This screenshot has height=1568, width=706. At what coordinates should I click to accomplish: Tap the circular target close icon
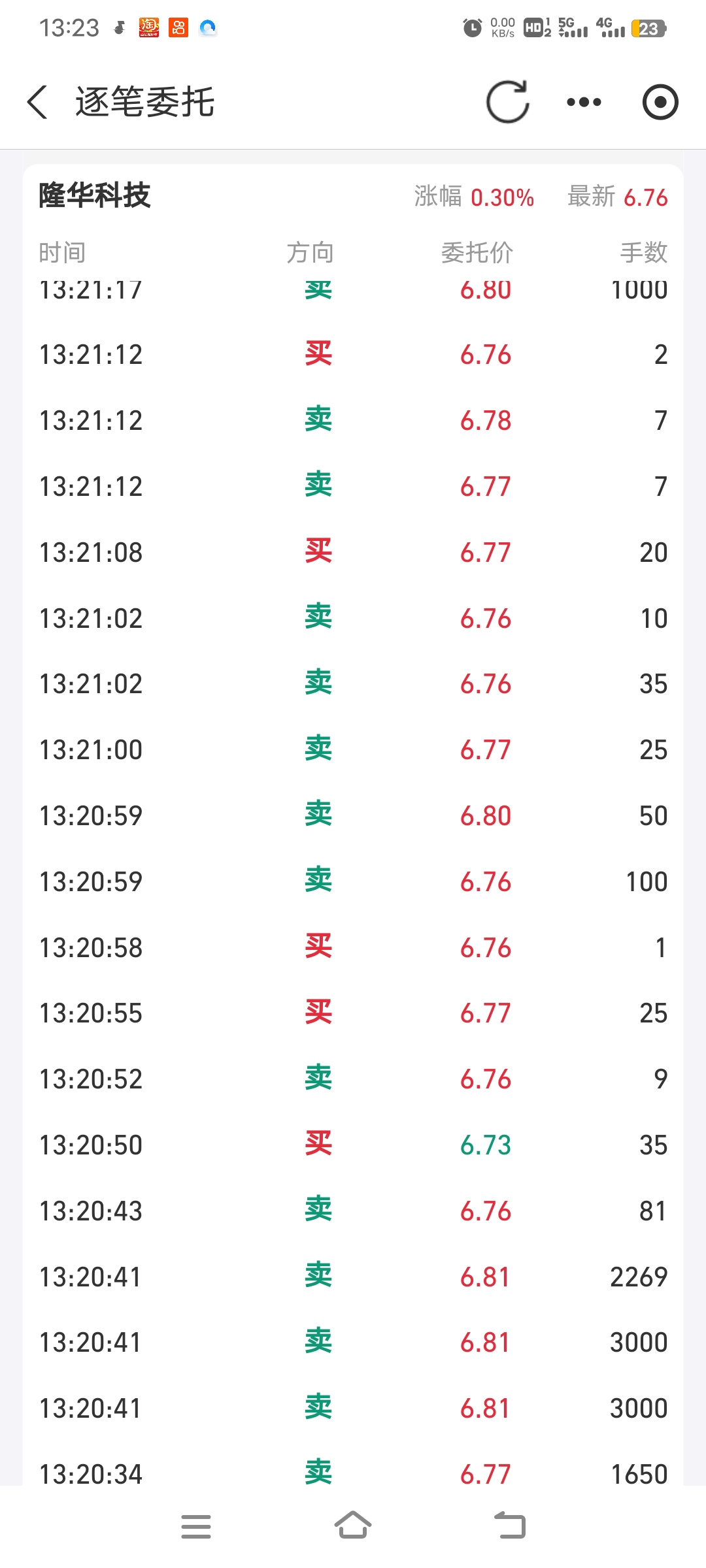point(660,102)
